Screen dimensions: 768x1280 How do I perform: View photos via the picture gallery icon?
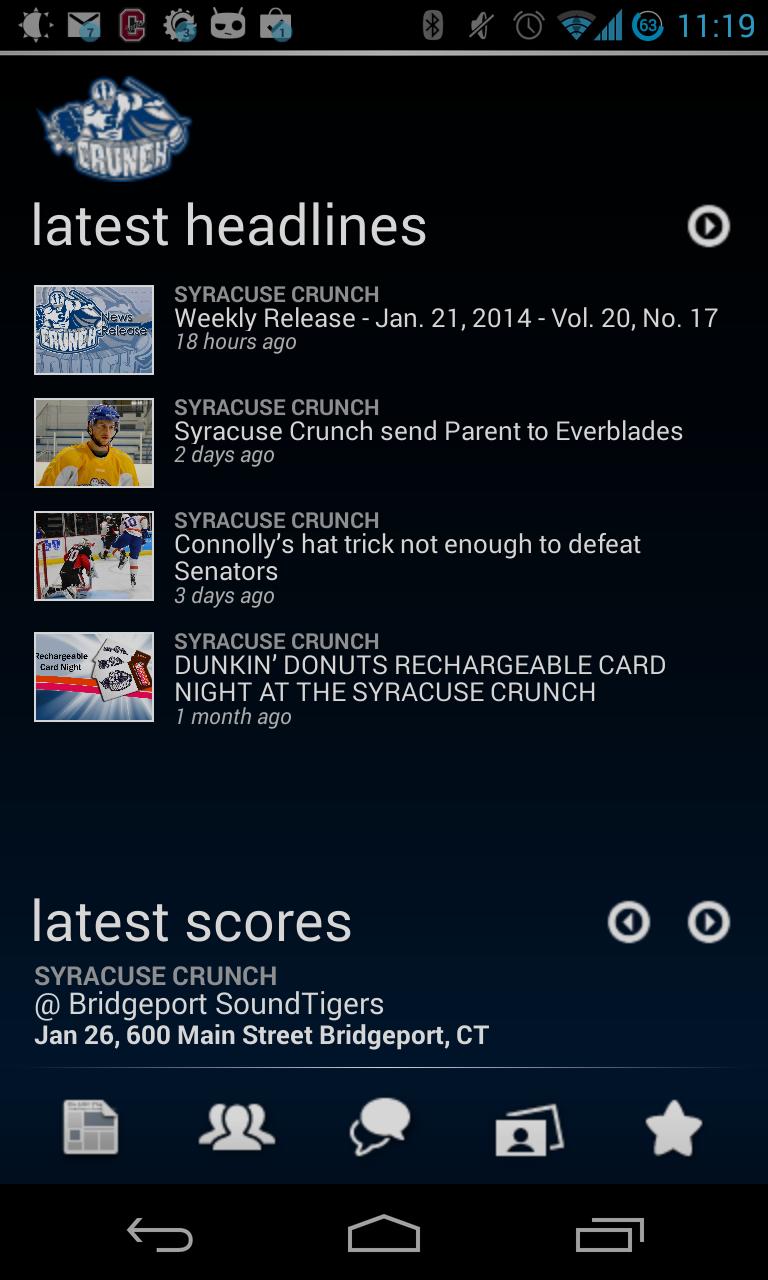(x=528, y=1128)
